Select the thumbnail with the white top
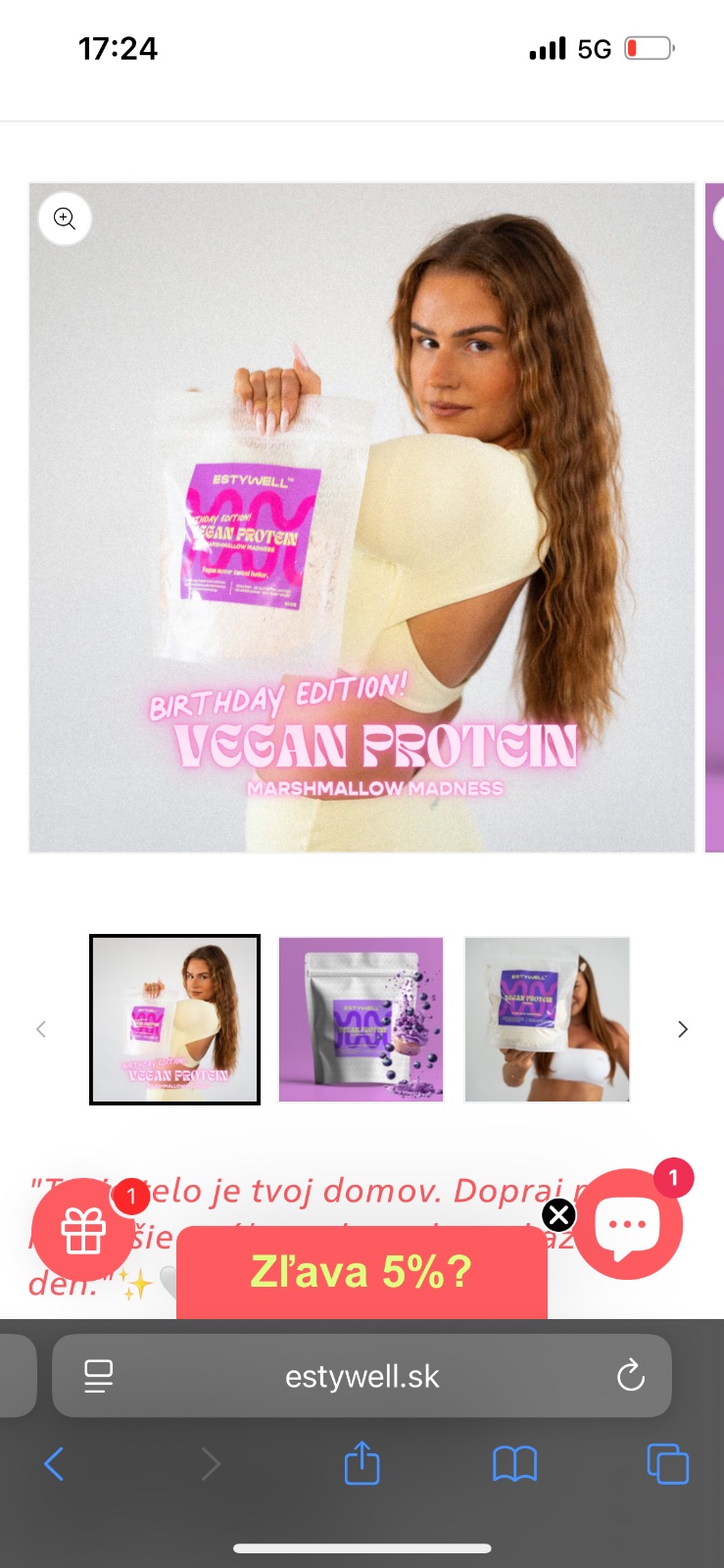 [547, 1019]
